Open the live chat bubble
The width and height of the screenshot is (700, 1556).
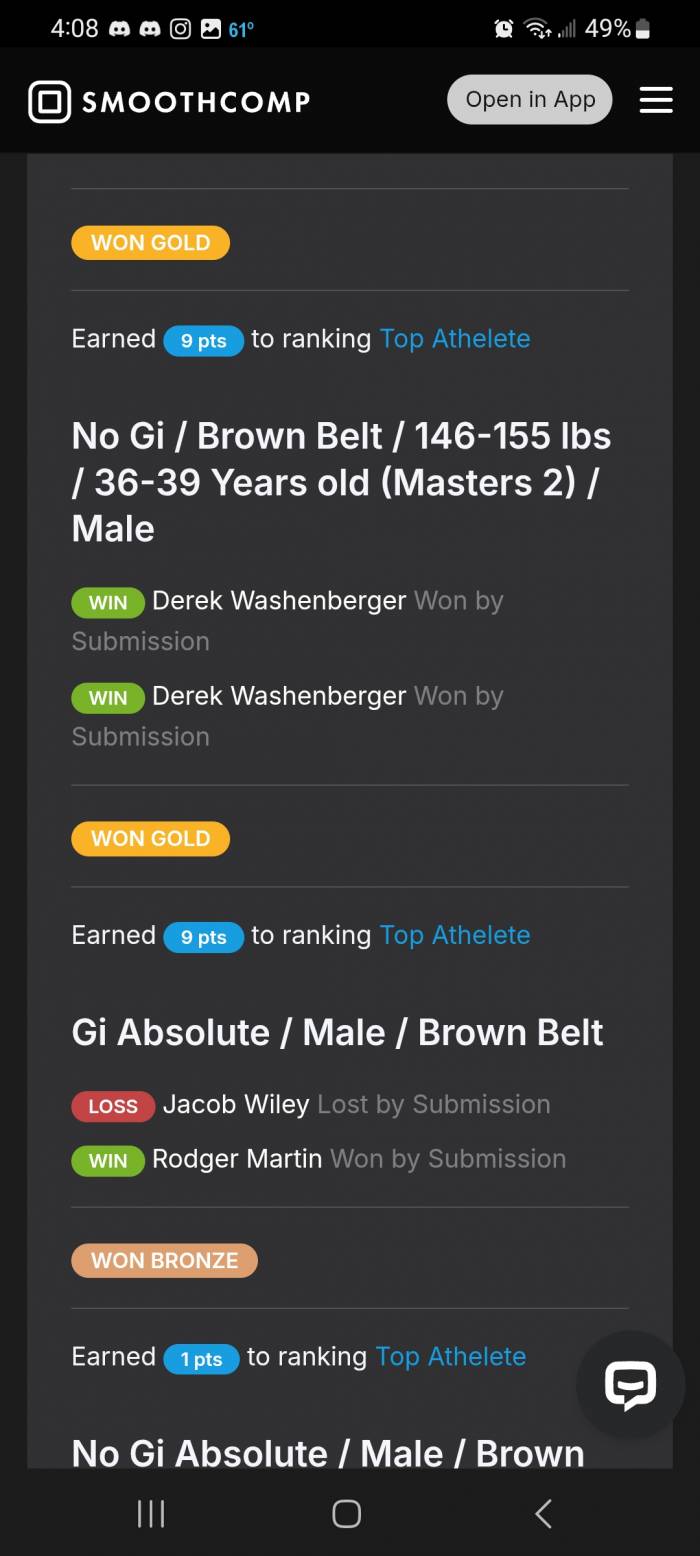[x=630, y=1385]
